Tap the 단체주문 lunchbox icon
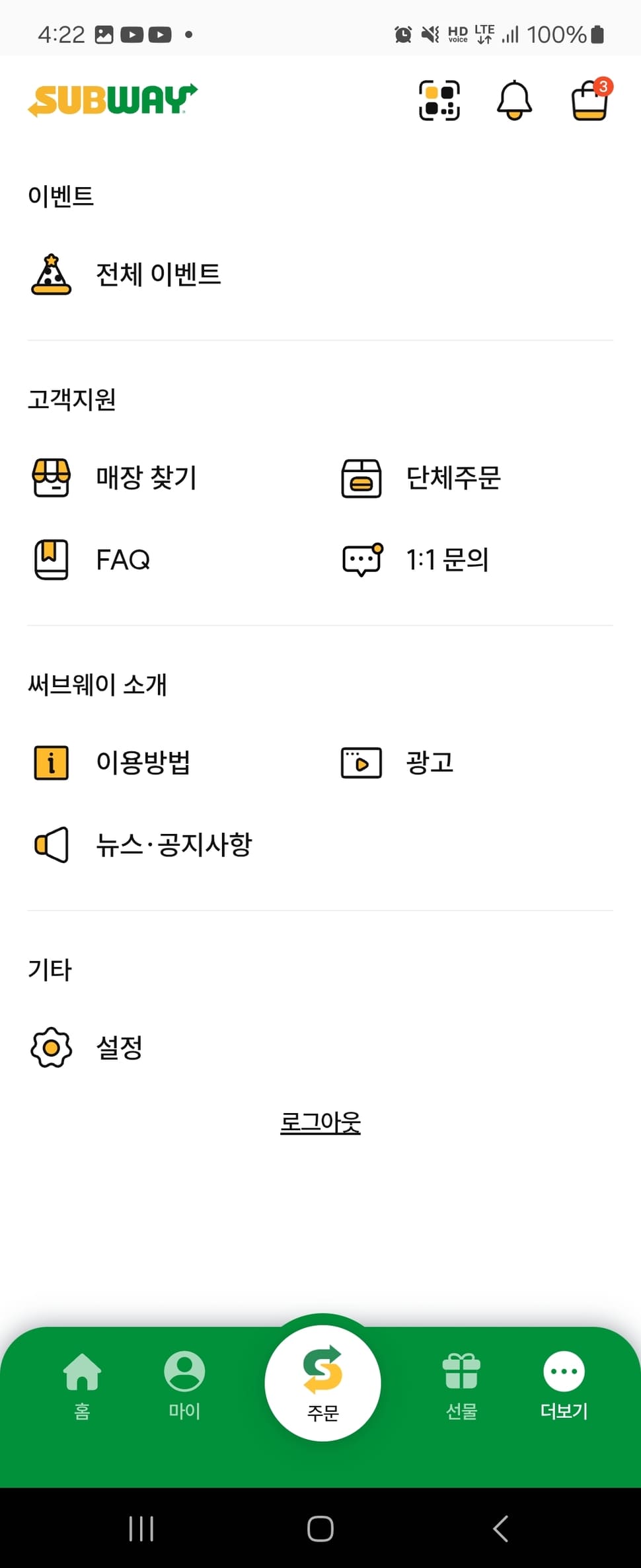 click(x=361, y=478)
